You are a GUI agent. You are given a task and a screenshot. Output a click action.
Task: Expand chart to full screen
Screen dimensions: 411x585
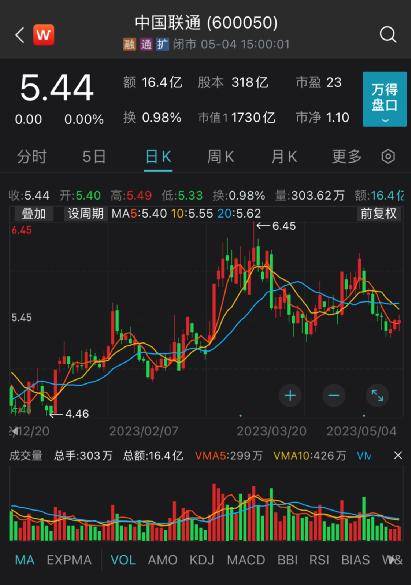377,395
